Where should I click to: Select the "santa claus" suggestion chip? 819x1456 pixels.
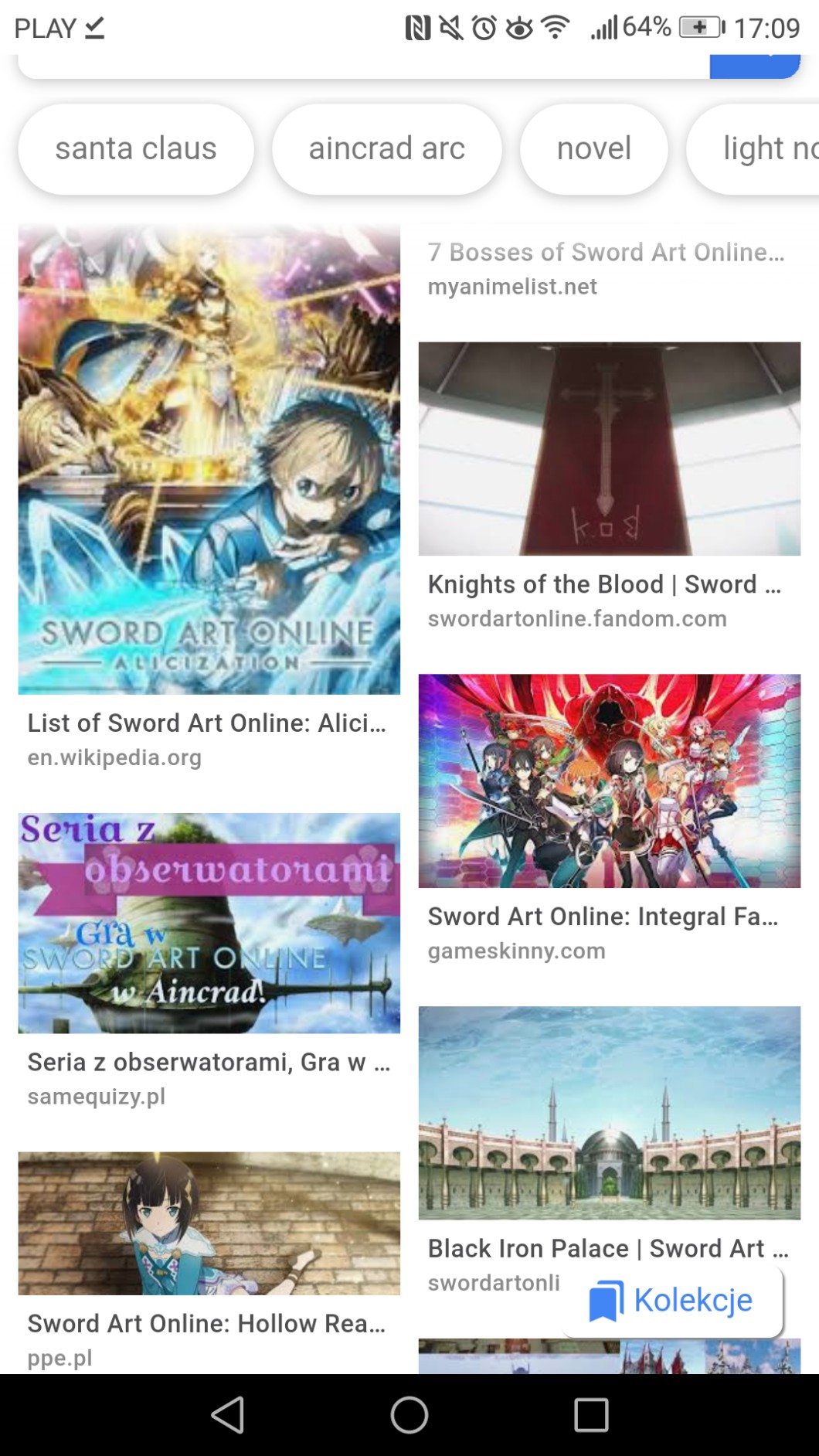tap(136, 148)
